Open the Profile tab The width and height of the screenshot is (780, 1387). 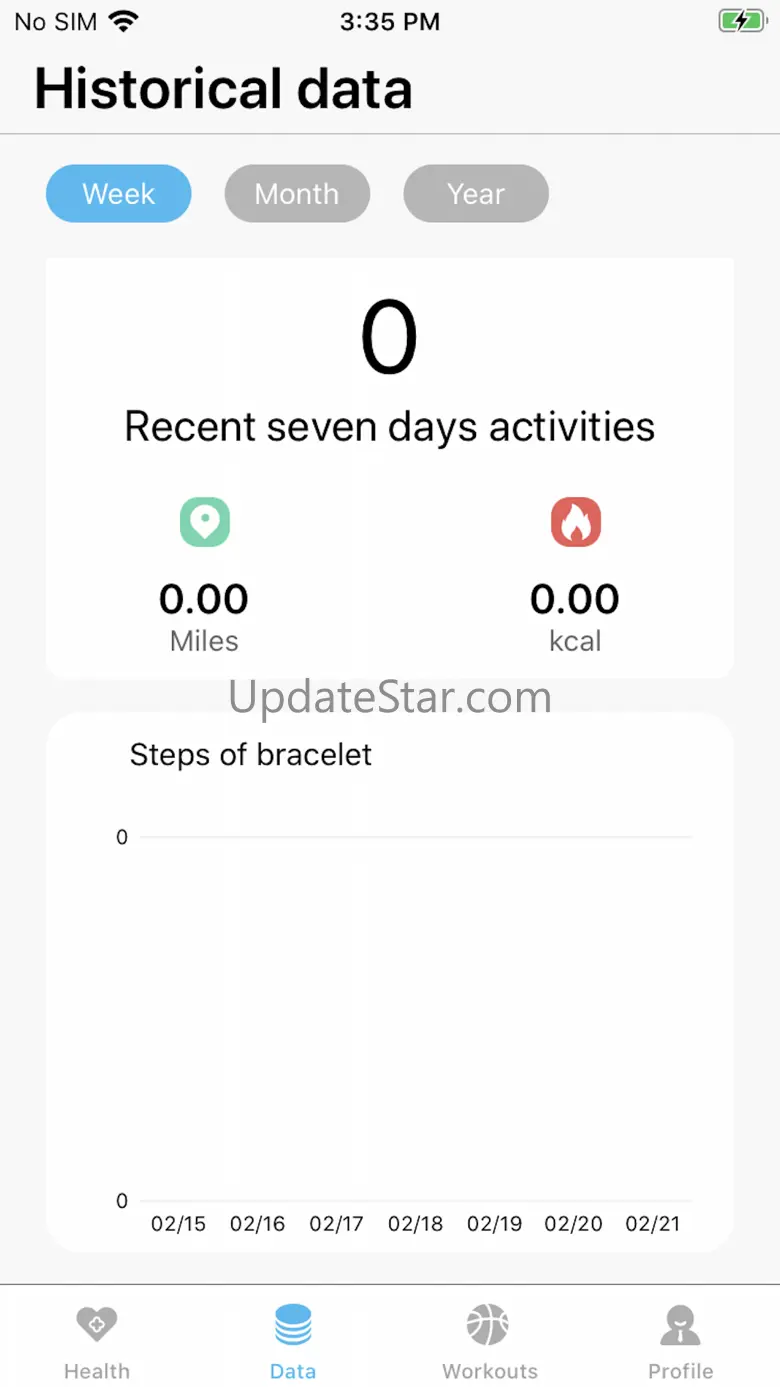681,1342
